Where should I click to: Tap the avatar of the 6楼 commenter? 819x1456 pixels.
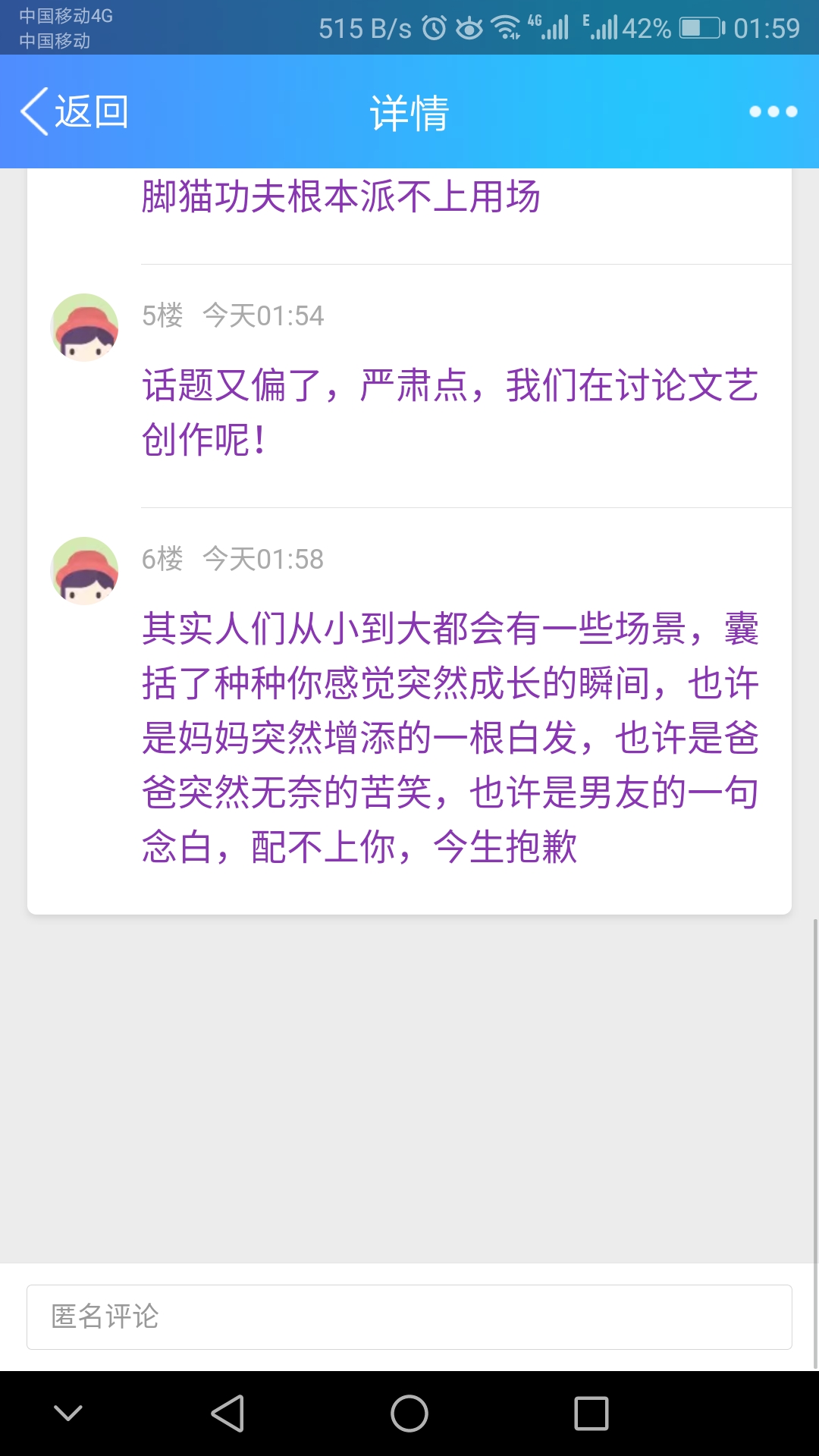pos(84,571)
